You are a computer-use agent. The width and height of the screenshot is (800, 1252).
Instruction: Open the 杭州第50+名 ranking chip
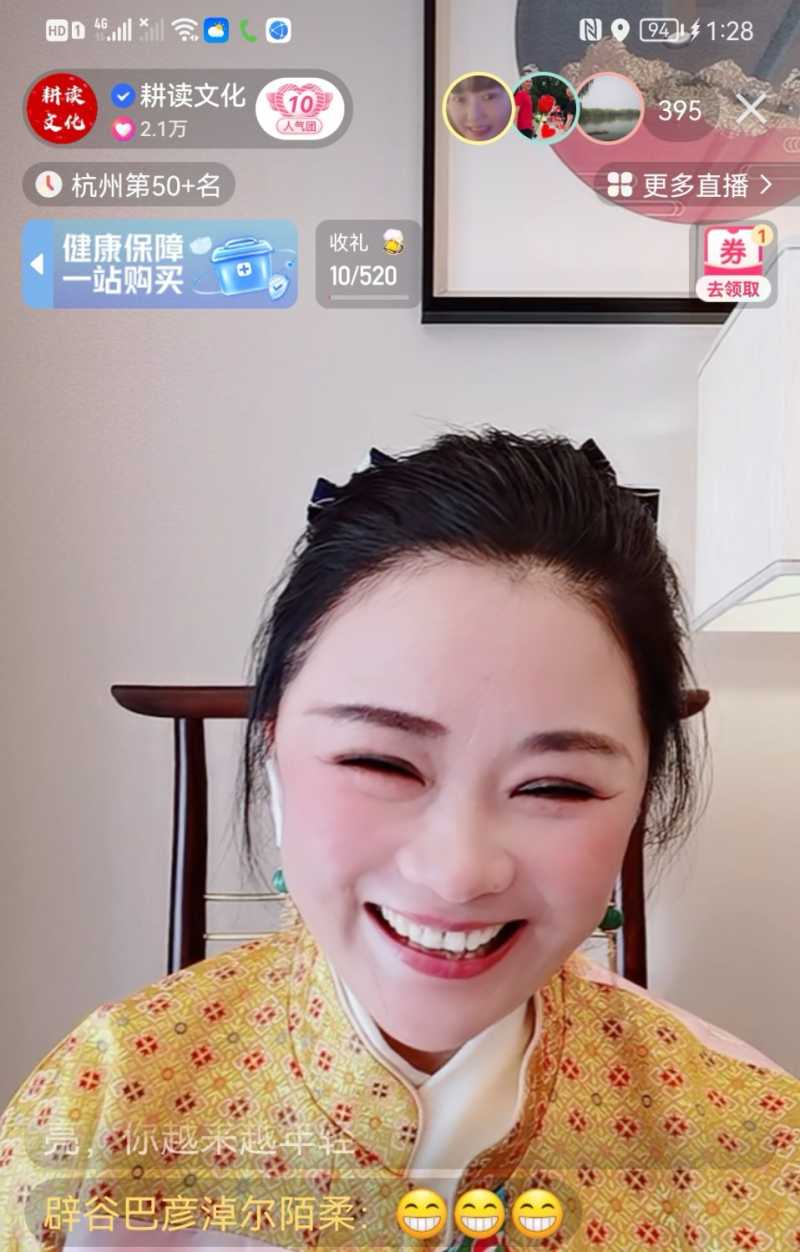(130, 185)
